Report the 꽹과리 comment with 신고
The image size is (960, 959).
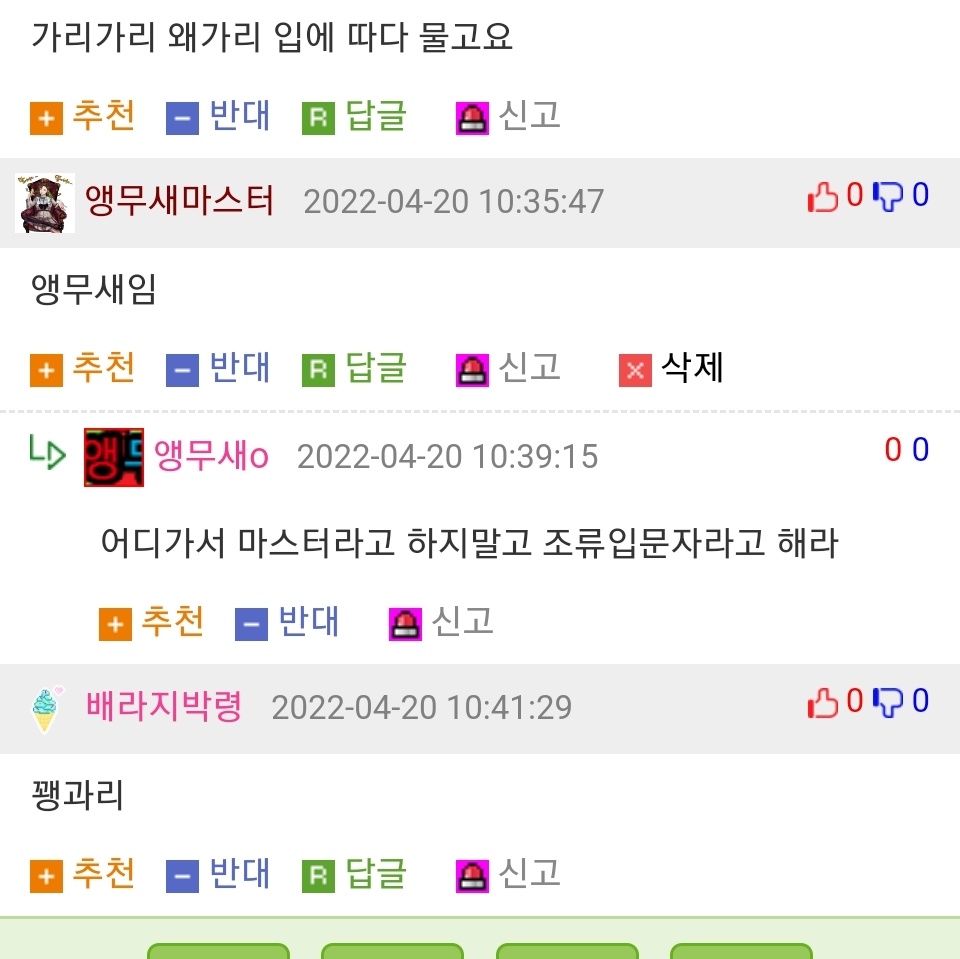click(508, 874)
